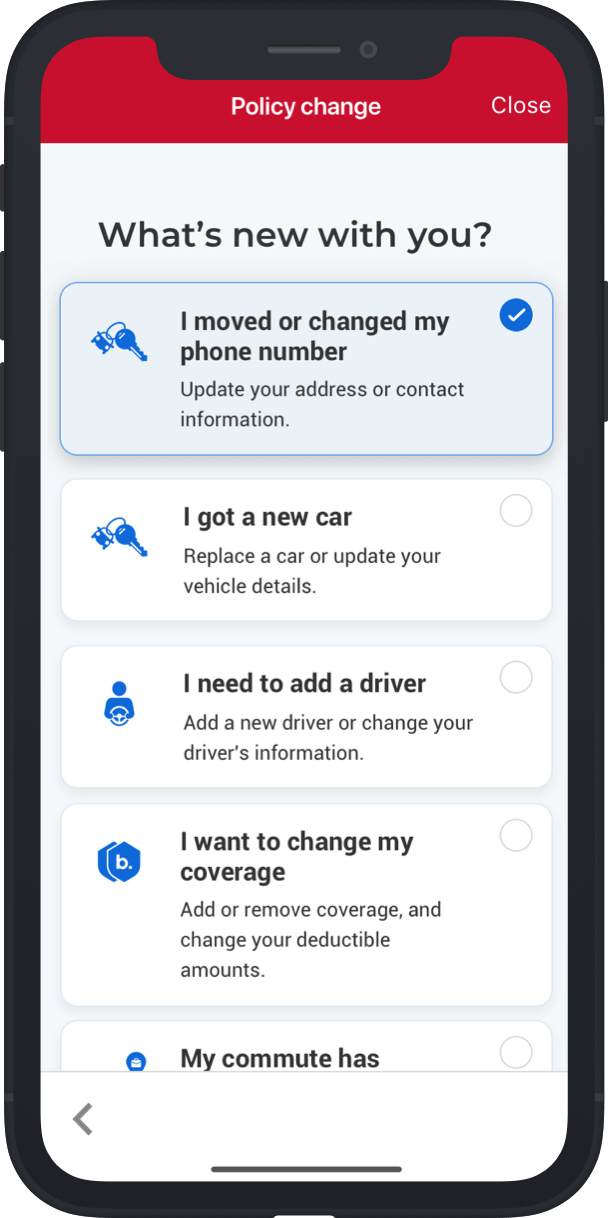Pick 'I want to change my coverage'

(306, 904)
